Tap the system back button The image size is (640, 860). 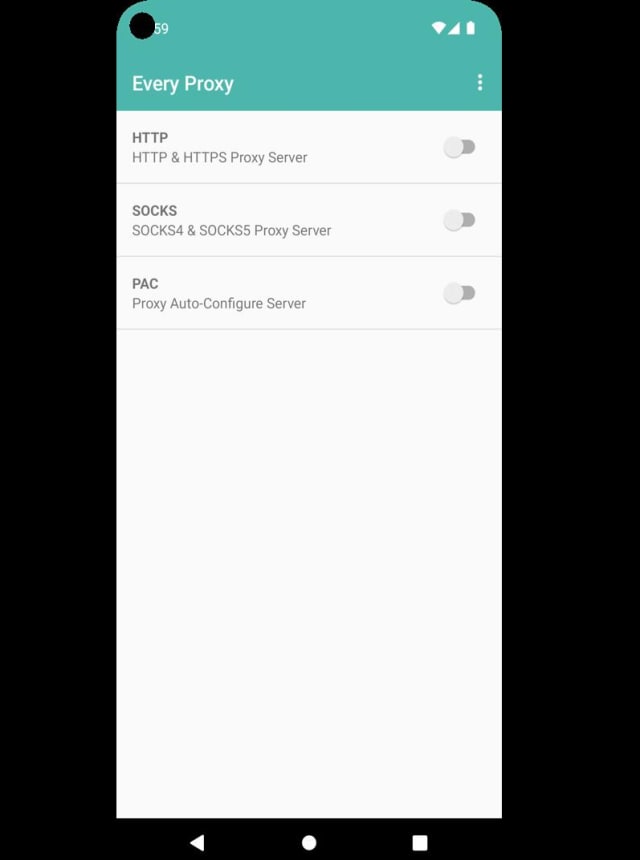[197, 843]
